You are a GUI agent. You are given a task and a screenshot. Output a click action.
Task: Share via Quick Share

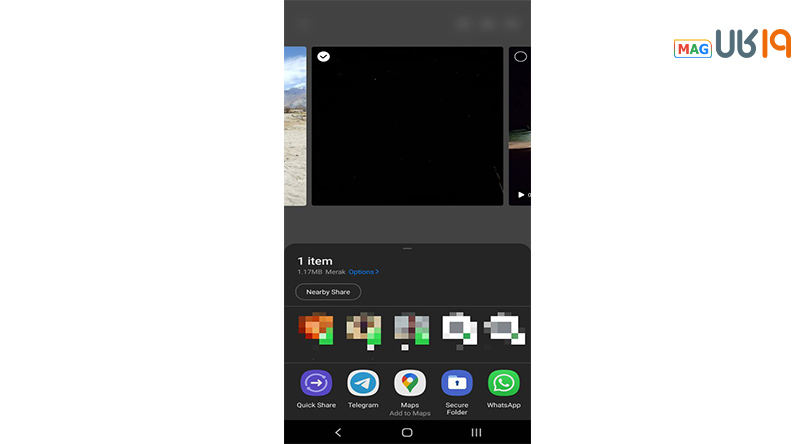click(316, 383)
